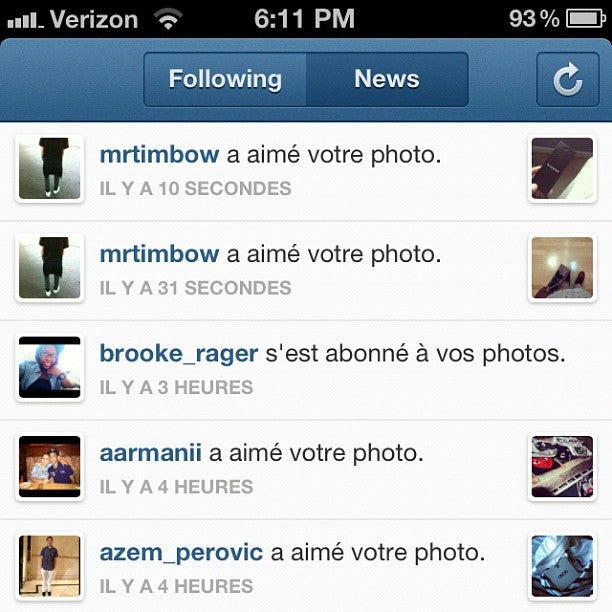Refresh the news feed
This screenshot has width=612, height=612.
(x=567, y=79)
